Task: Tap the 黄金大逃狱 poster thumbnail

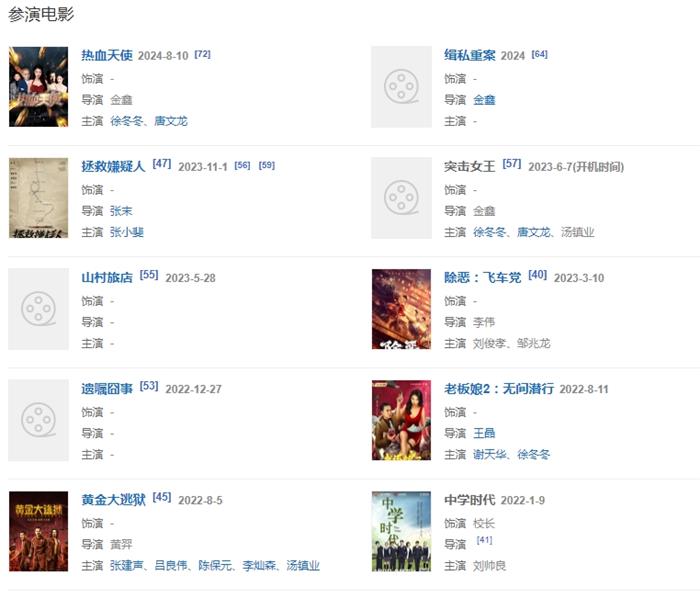Action: 38,531
